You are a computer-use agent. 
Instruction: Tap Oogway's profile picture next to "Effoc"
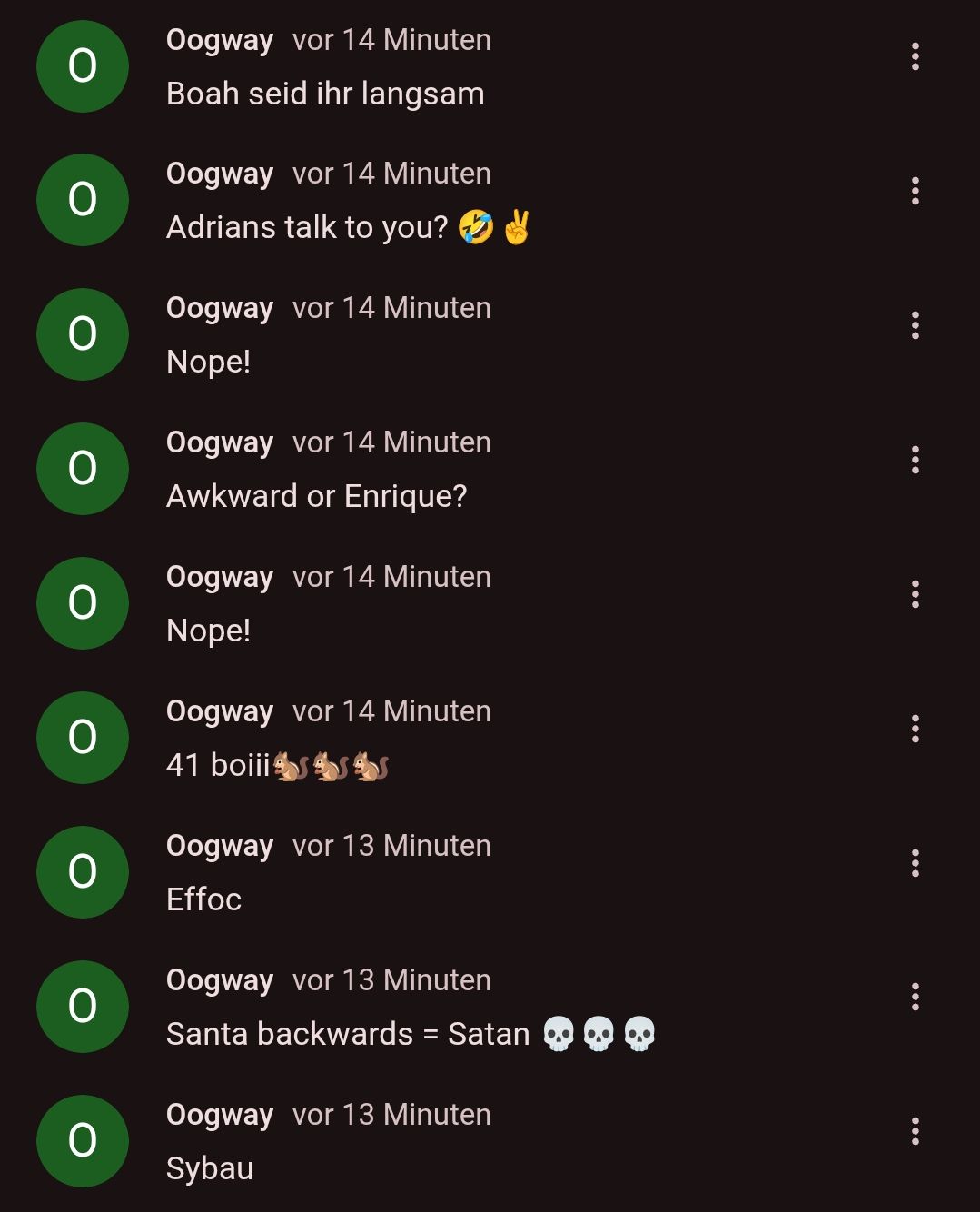pos(83,872)
